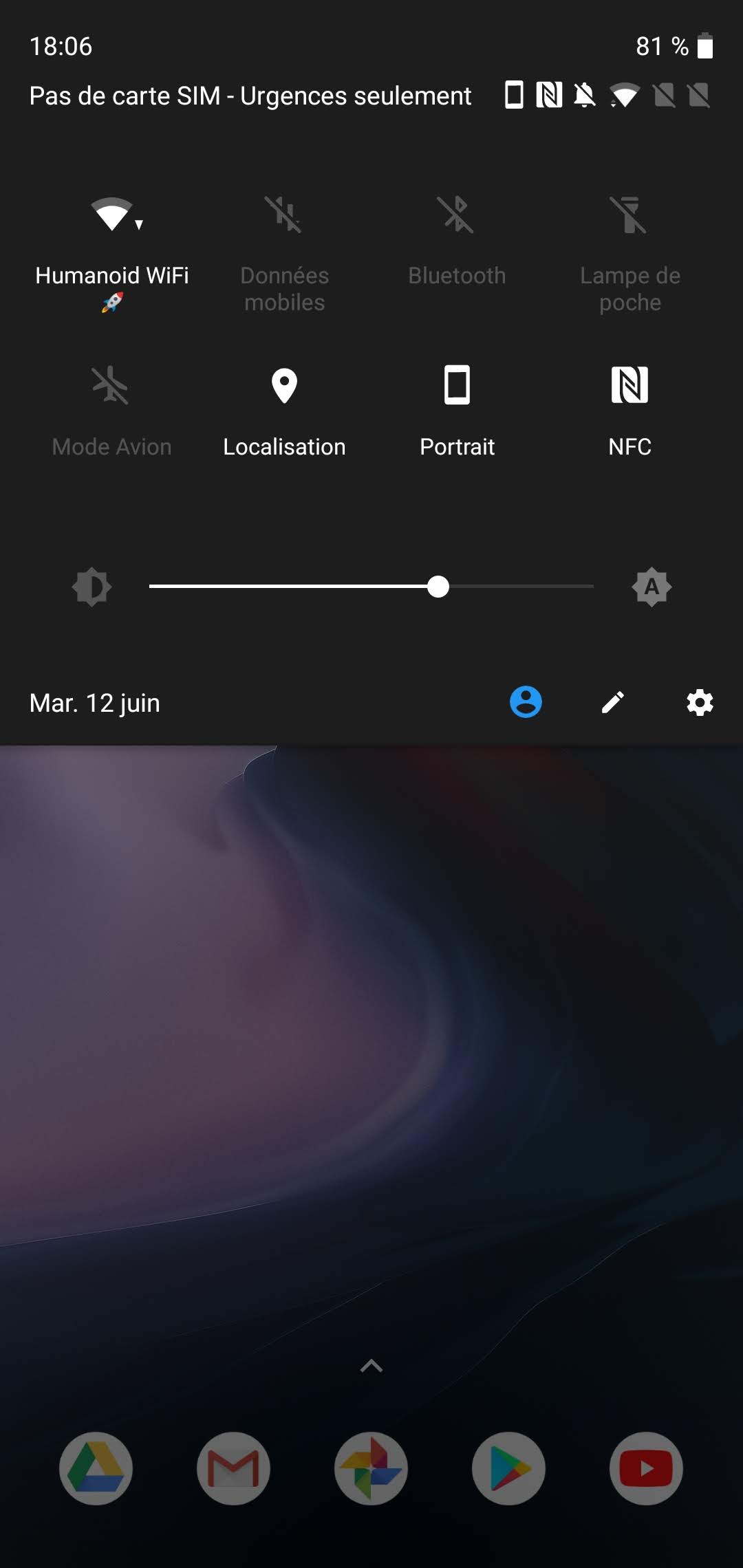The height and width of the screenshot is (1568, 743).
Task: Expand the WiFi network dropdown arrow
Action: coord(139,225)
